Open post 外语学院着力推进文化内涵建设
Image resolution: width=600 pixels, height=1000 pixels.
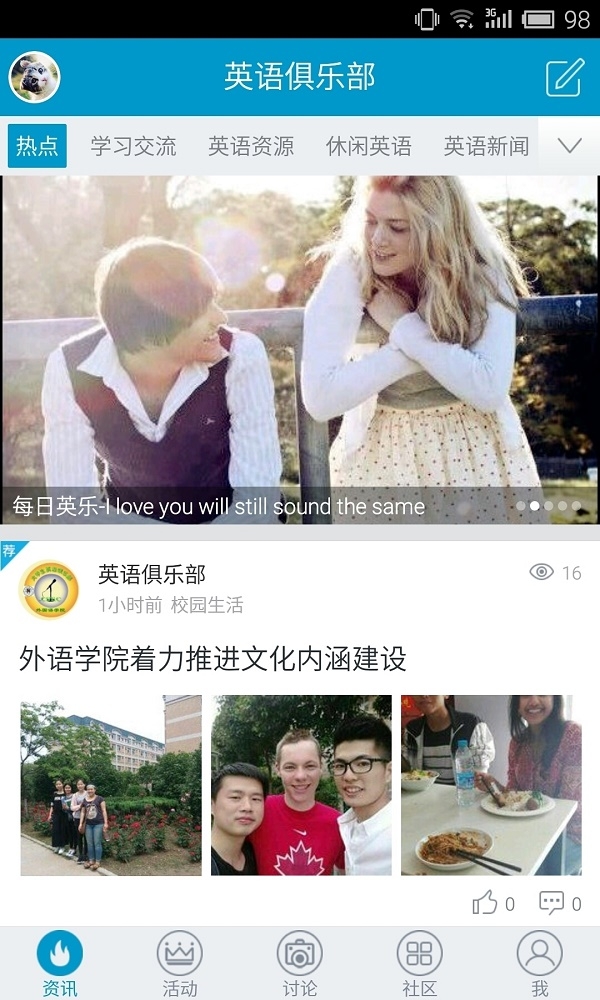coord(213,659)
